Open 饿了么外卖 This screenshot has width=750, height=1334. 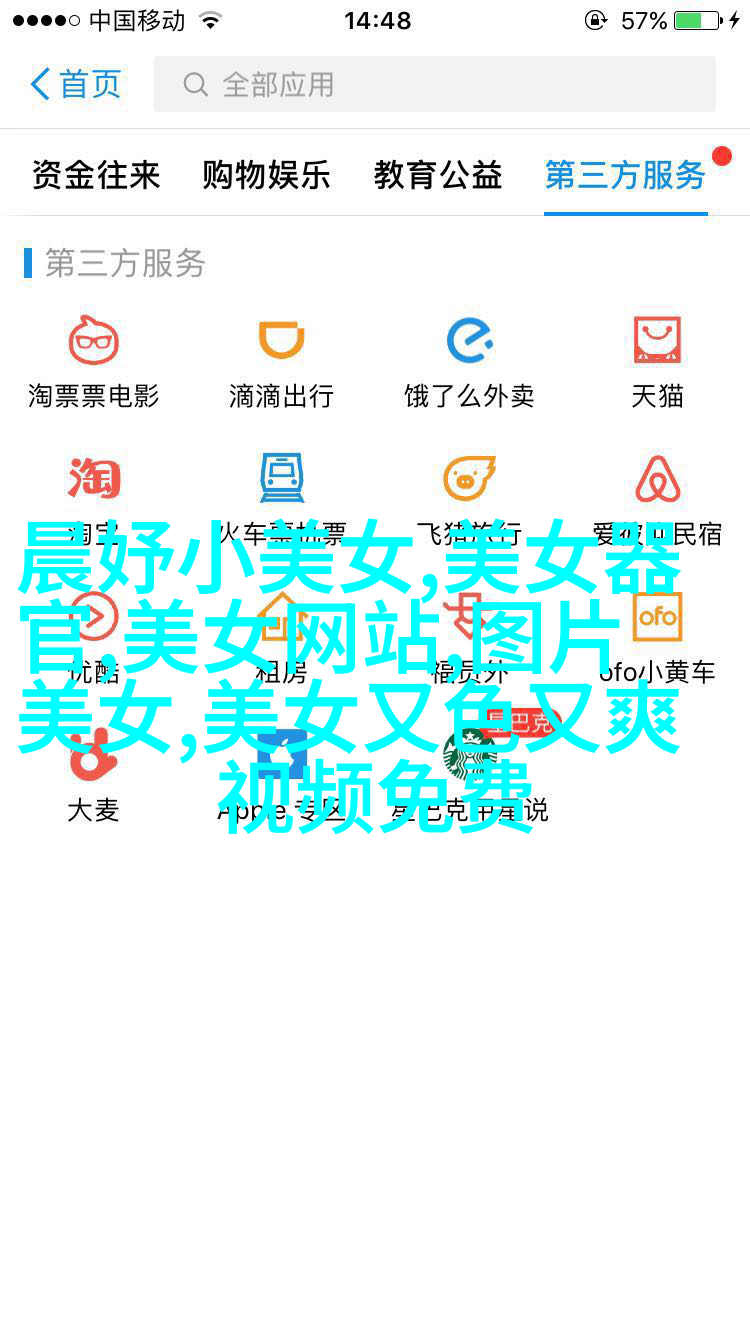pos(469,362)
